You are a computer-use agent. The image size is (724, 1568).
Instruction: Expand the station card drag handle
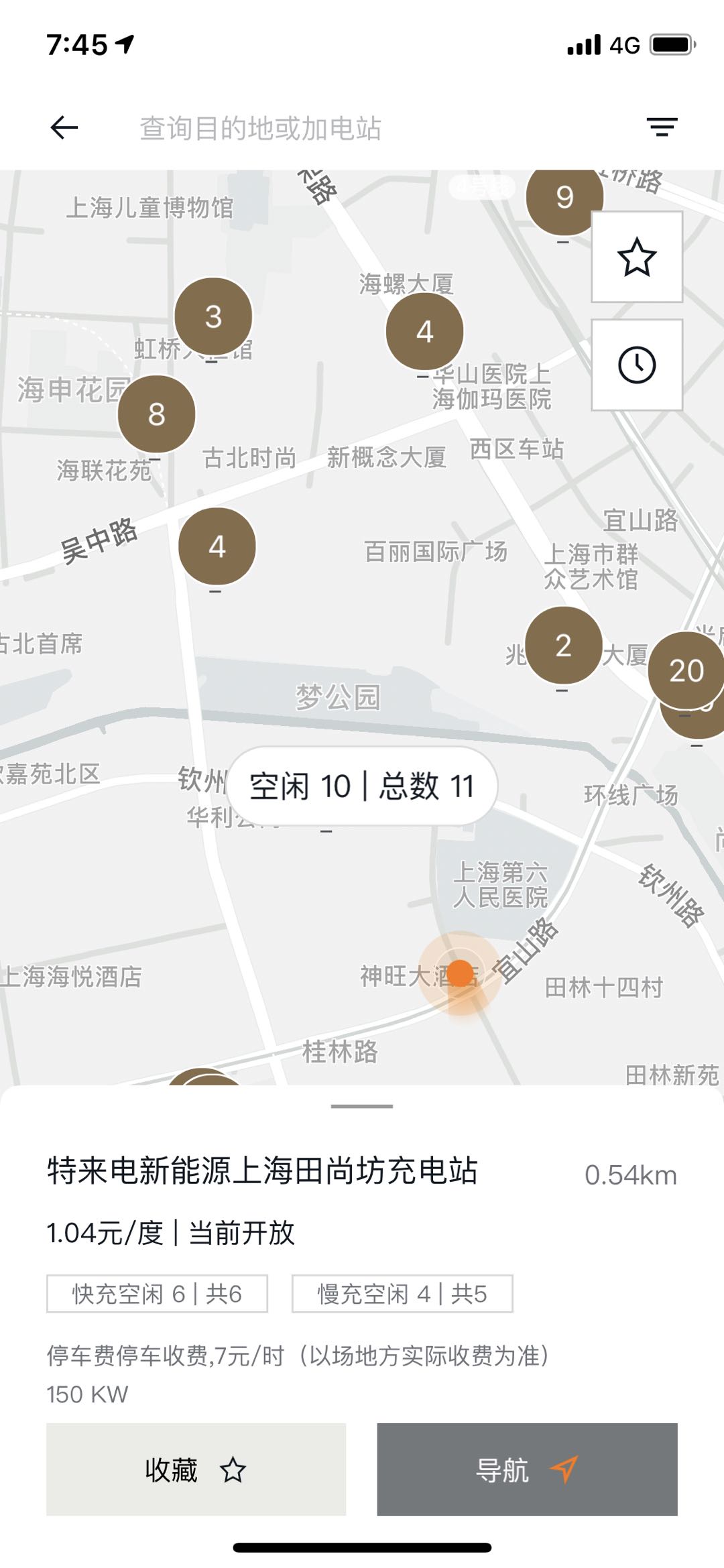[362, 1106]
